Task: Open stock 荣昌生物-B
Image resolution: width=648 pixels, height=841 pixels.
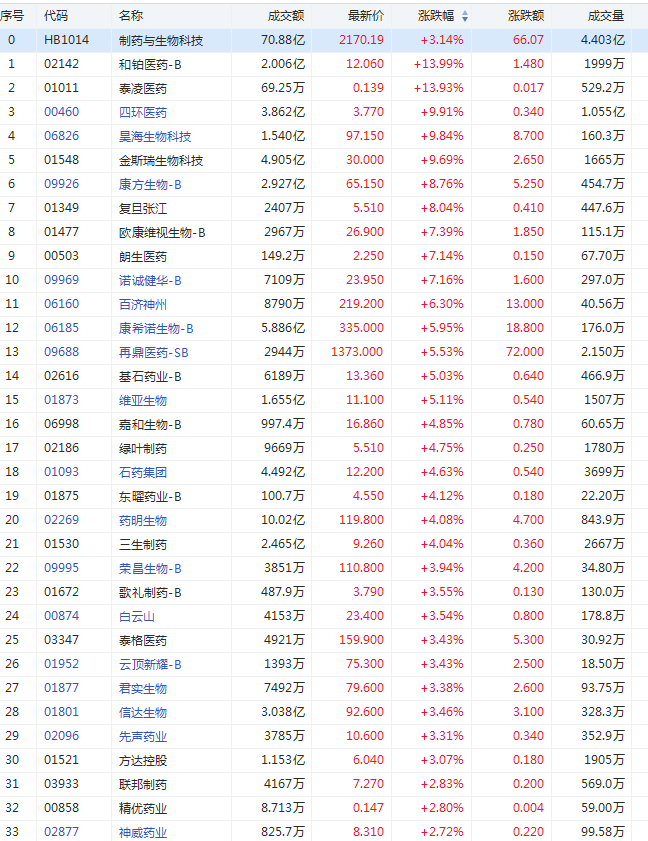Action: point(149,568)
